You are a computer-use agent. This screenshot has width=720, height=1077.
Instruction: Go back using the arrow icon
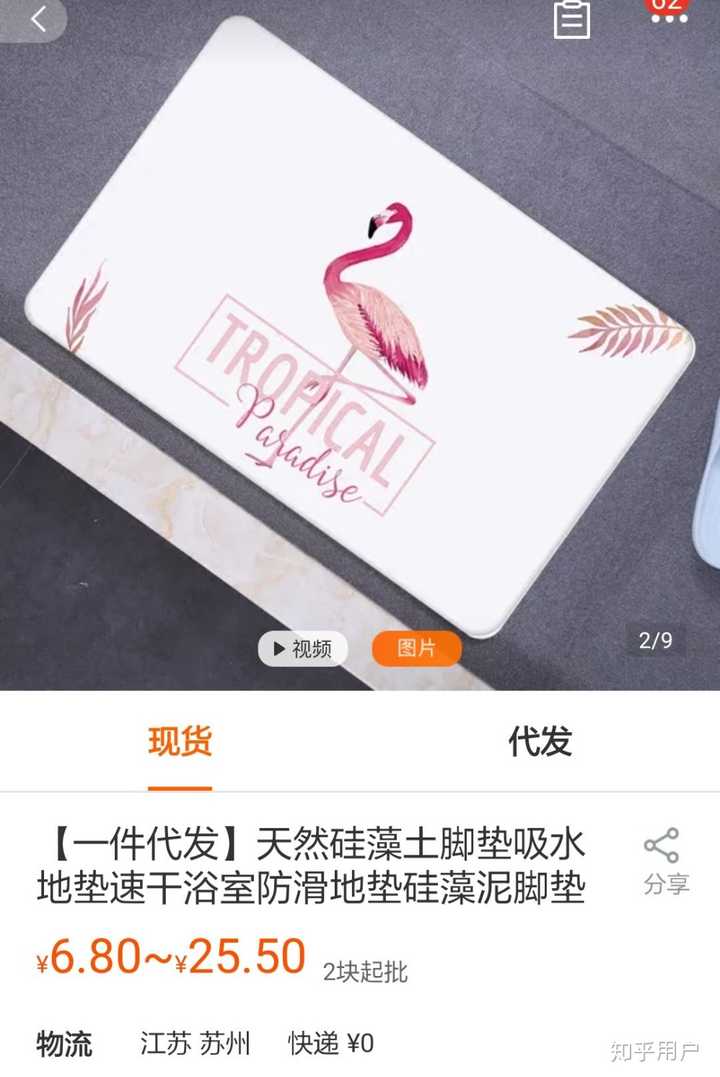[x=38, y=19]
